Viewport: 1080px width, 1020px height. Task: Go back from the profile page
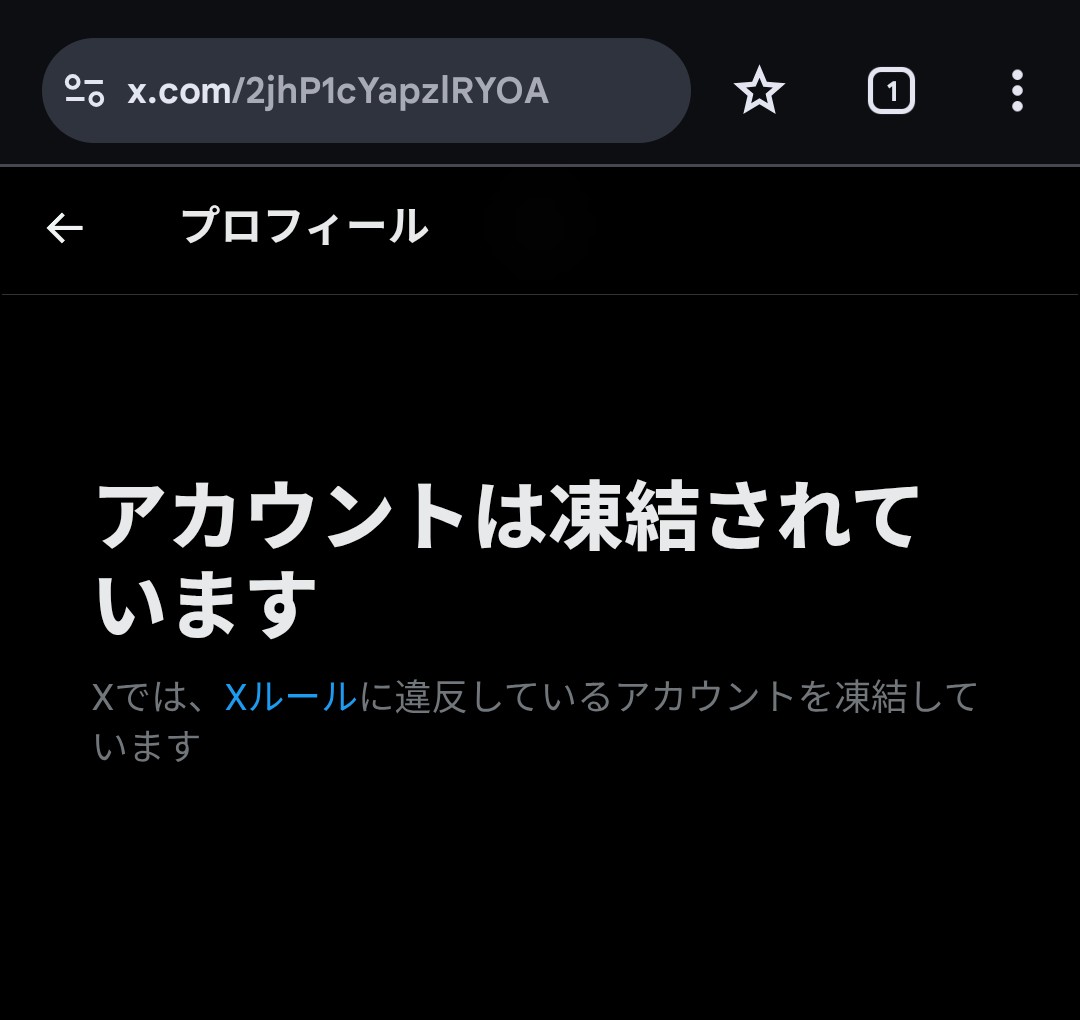click(65, 229)
